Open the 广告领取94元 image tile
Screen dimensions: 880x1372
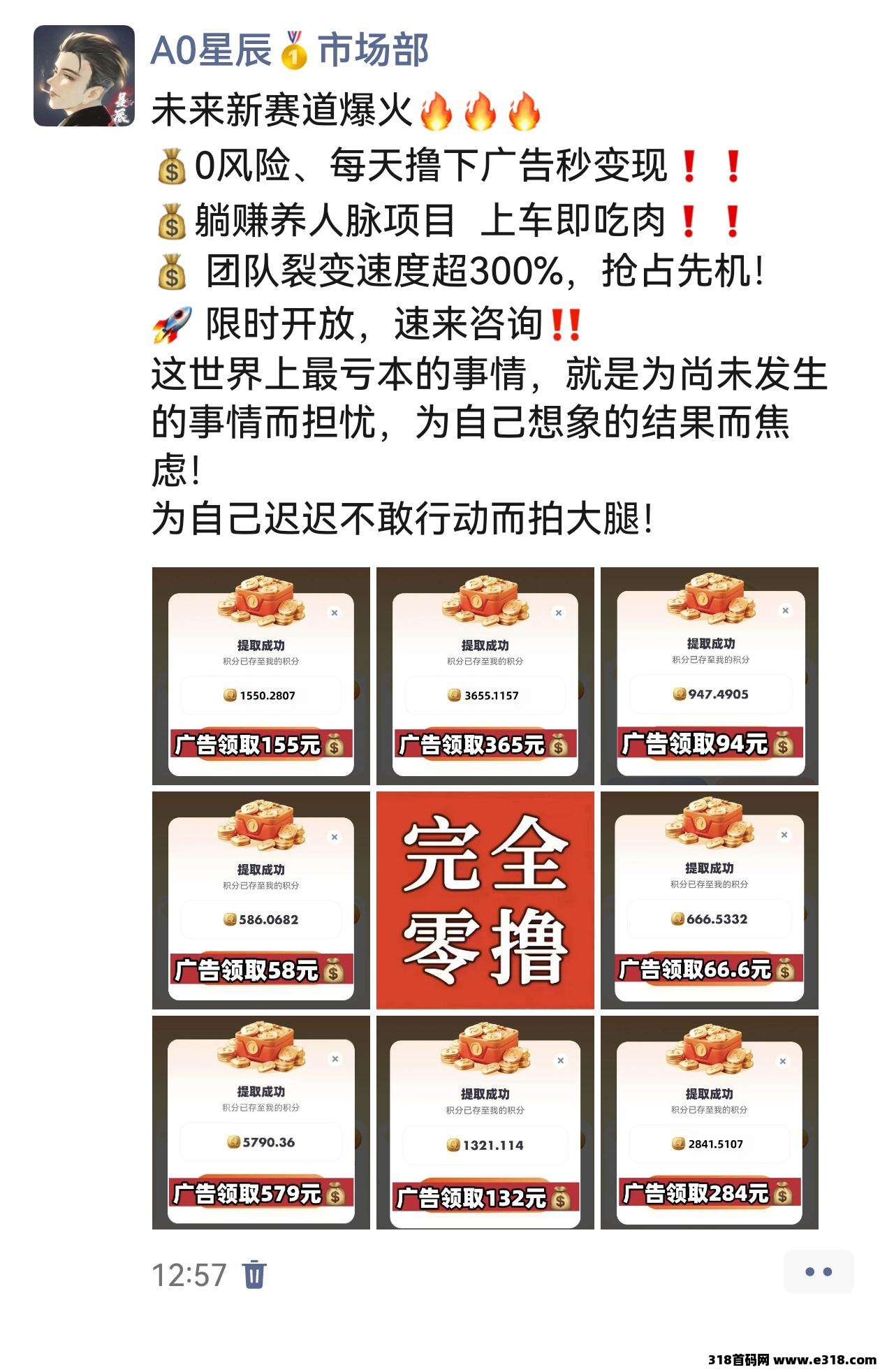click(x=709, y=676)
